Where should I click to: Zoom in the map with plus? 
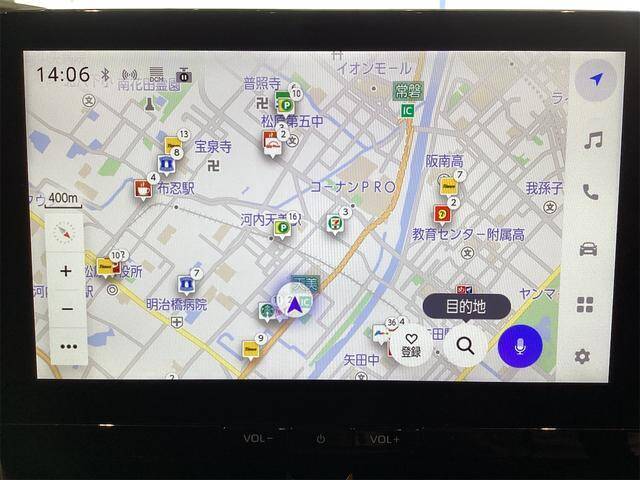pyautogui.click(x=66, y=271)
